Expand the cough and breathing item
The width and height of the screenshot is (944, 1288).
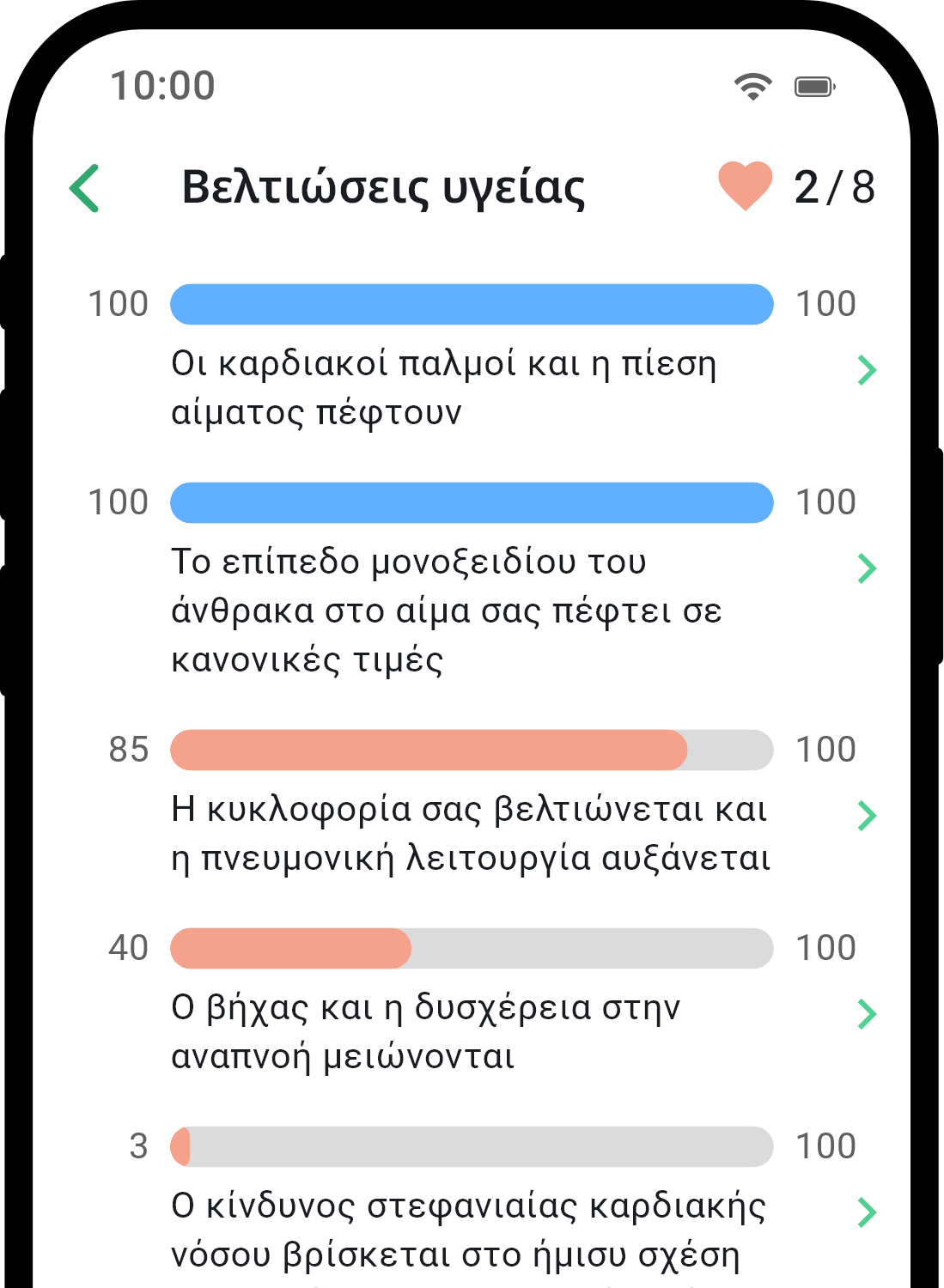pos(867,1013)
